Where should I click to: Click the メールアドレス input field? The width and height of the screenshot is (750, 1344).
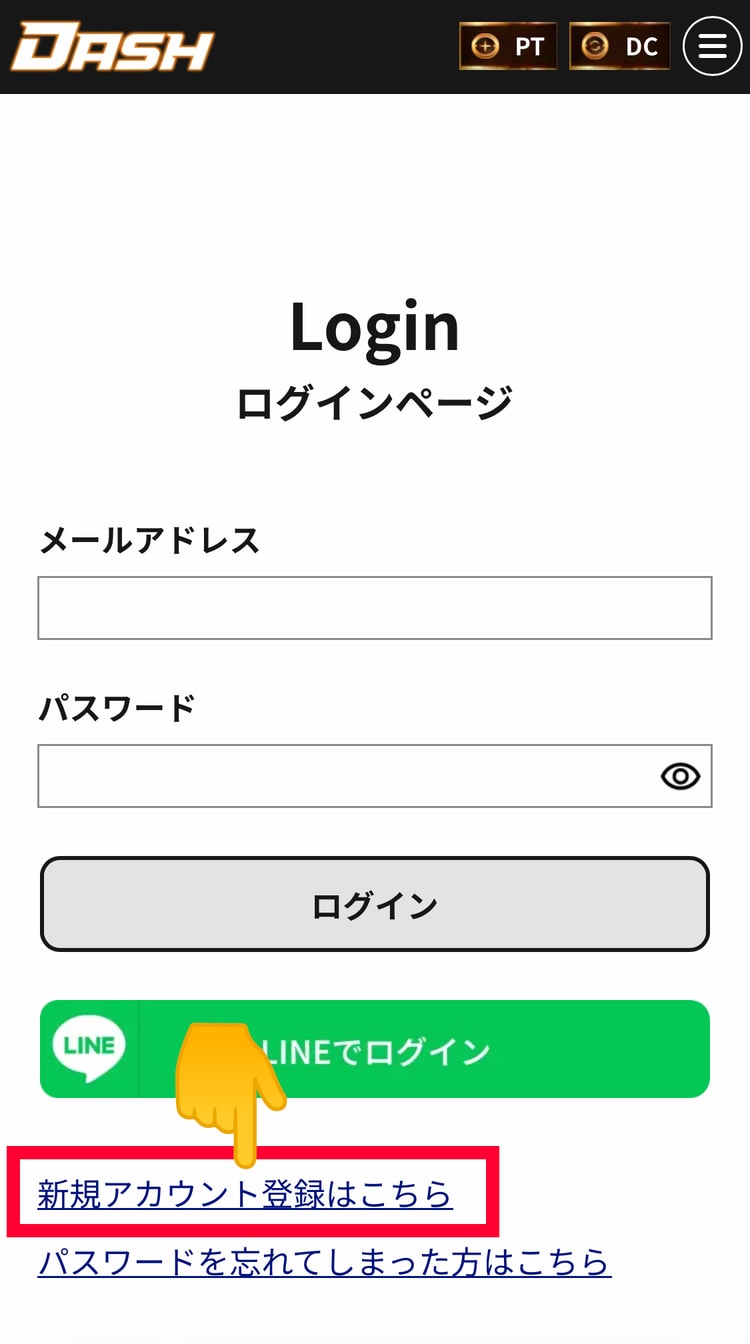tap(375, 608)
